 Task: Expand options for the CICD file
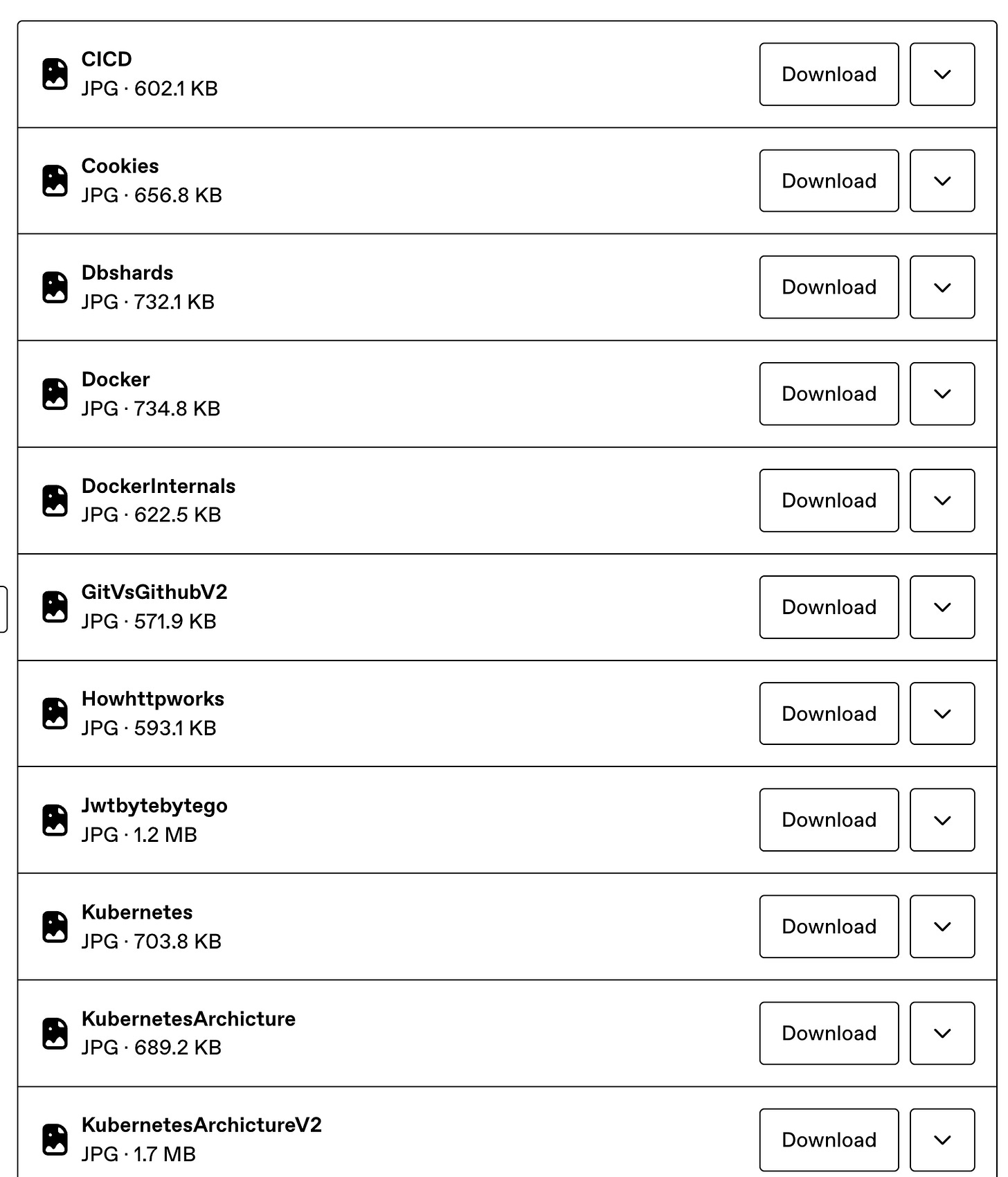942,74
